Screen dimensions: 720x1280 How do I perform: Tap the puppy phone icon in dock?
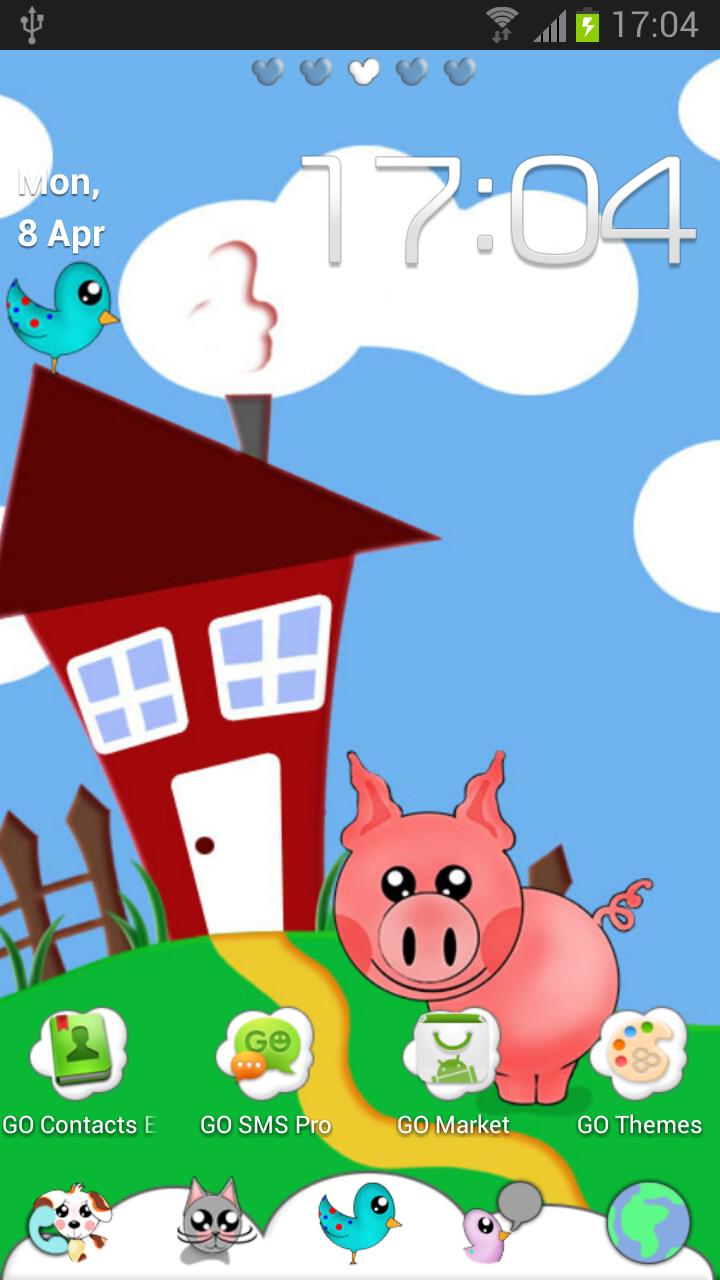[68, 1222]
